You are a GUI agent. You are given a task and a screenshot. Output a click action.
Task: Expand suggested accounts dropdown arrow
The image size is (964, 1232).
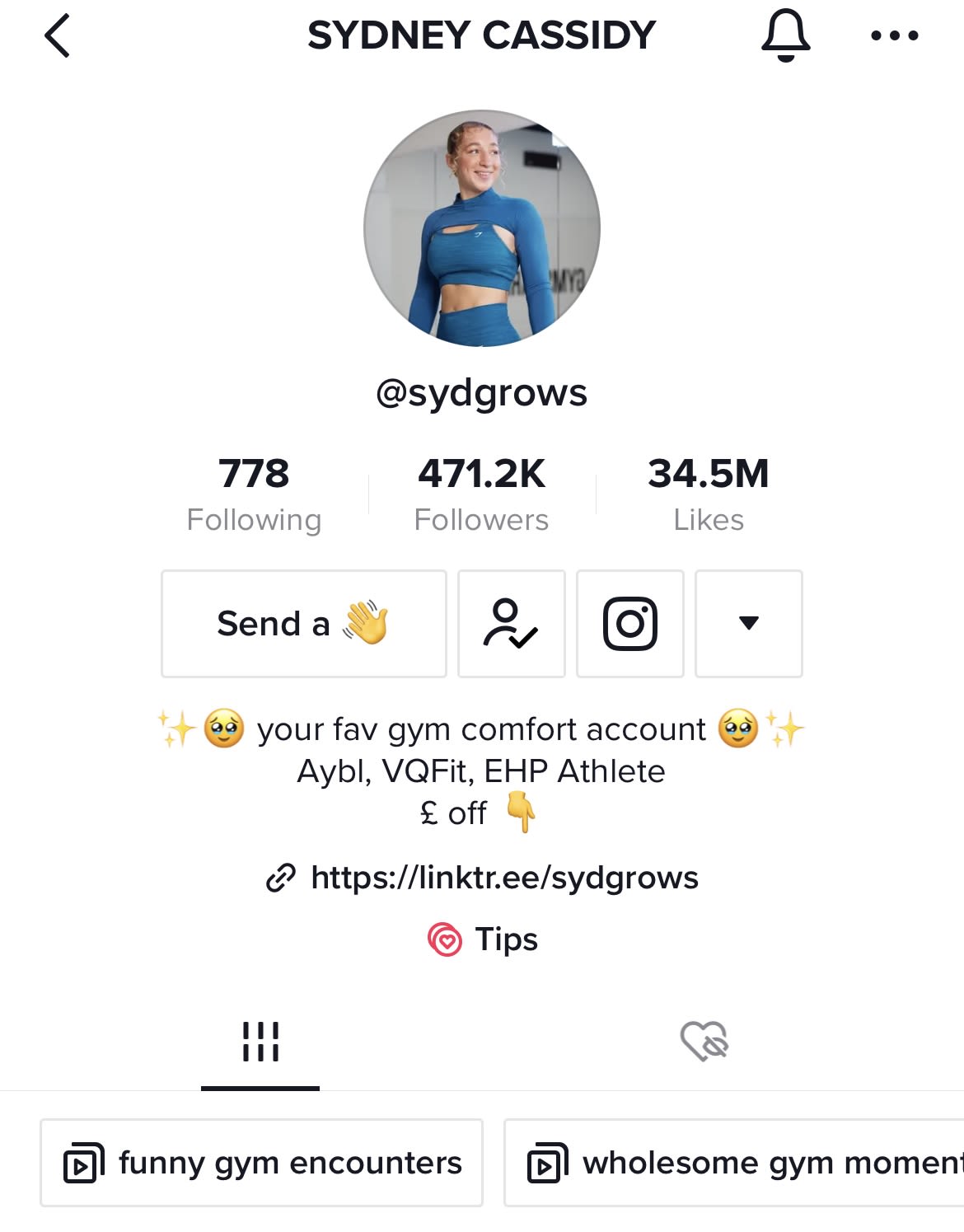(749, 624)
